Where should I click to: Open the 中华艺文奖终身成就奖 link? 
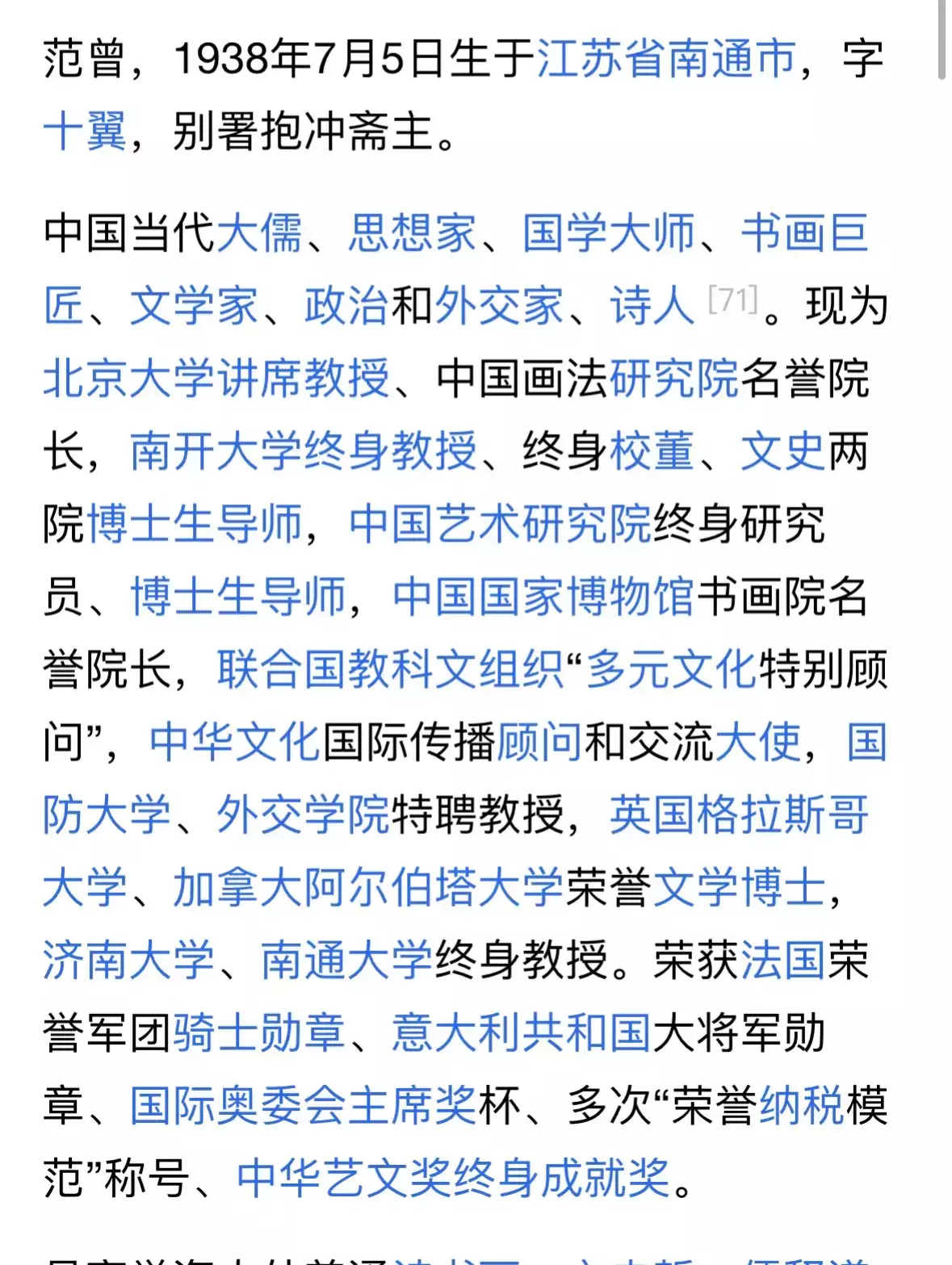(x=455, y=1178)
